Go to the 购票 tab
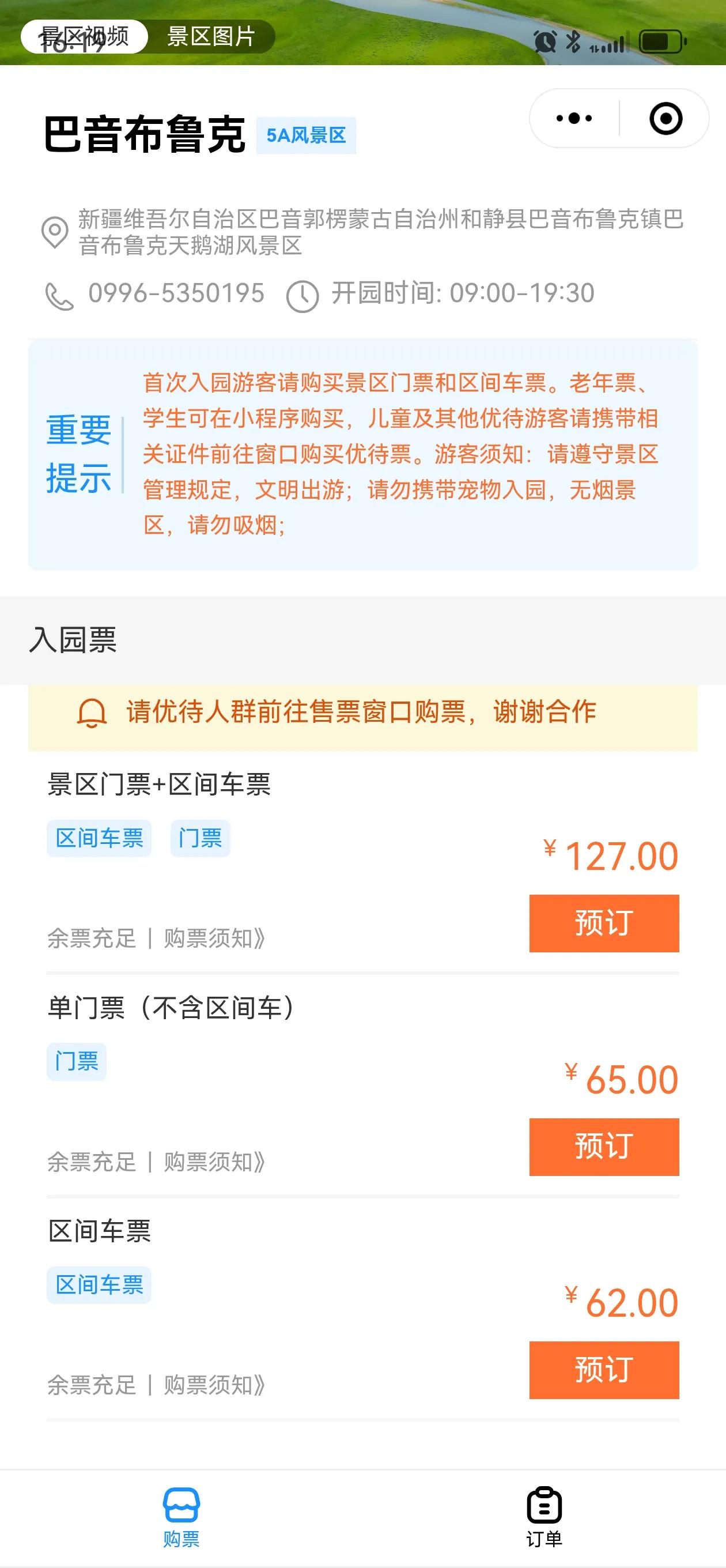Image resolution: width=726 pixels, height=1568 pixels. 181,1517
